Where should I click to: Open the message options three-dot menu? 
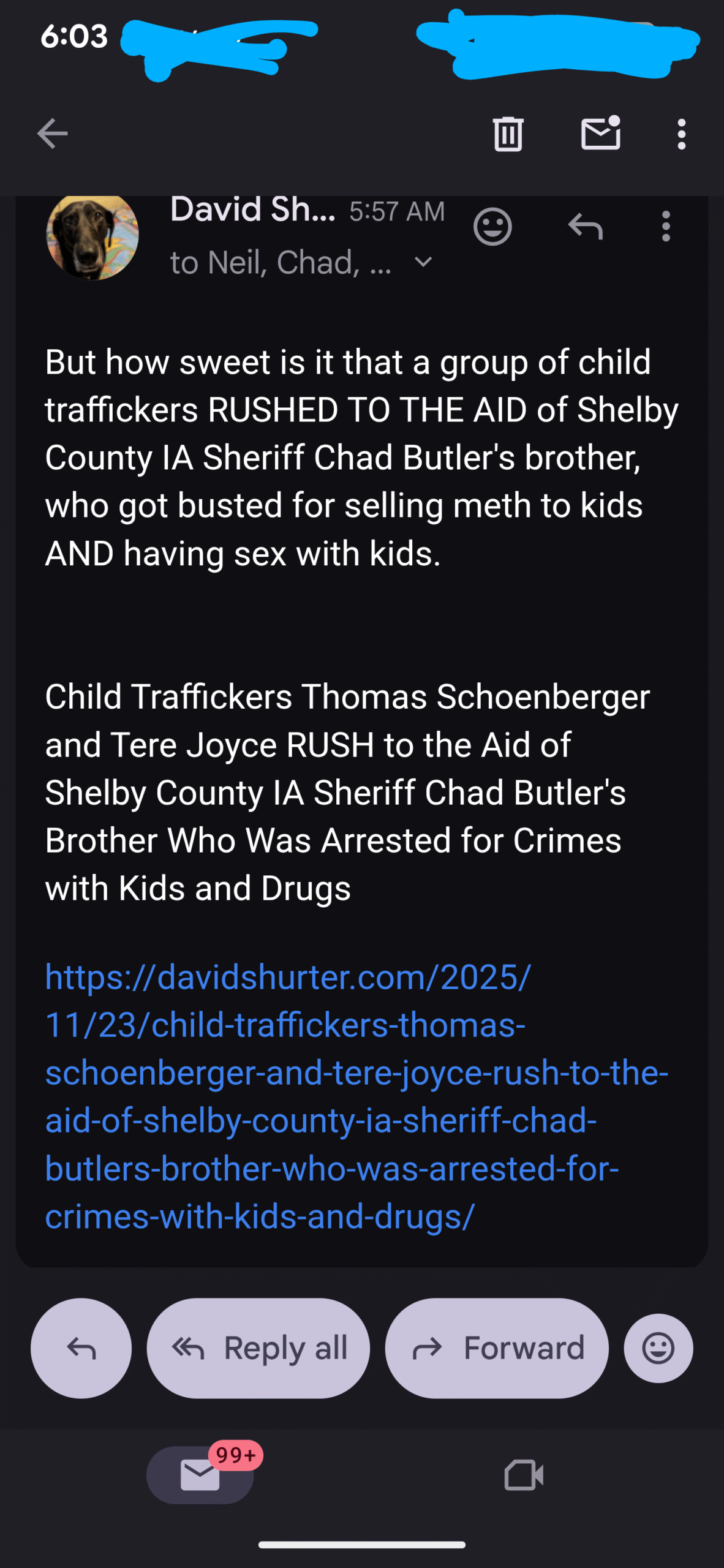click(x=666, y=227)
